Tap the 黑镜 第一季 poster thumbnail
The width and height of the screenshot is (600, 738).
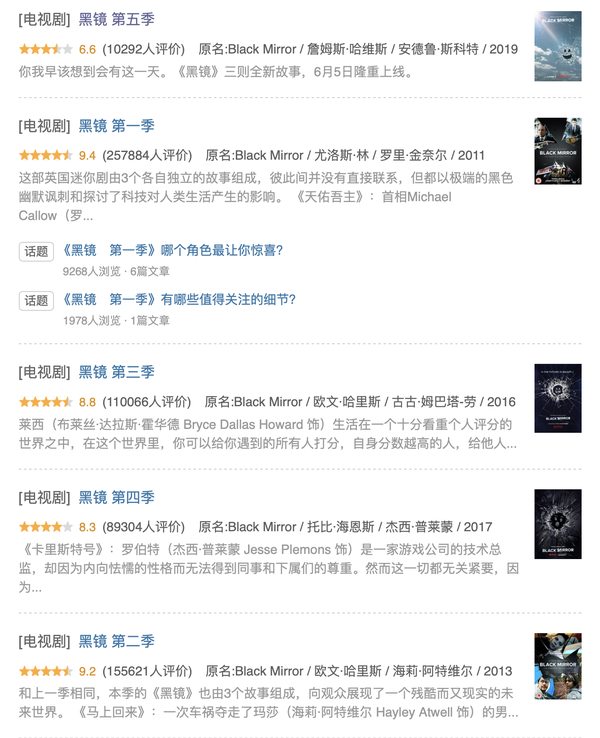tap(557, 152)
